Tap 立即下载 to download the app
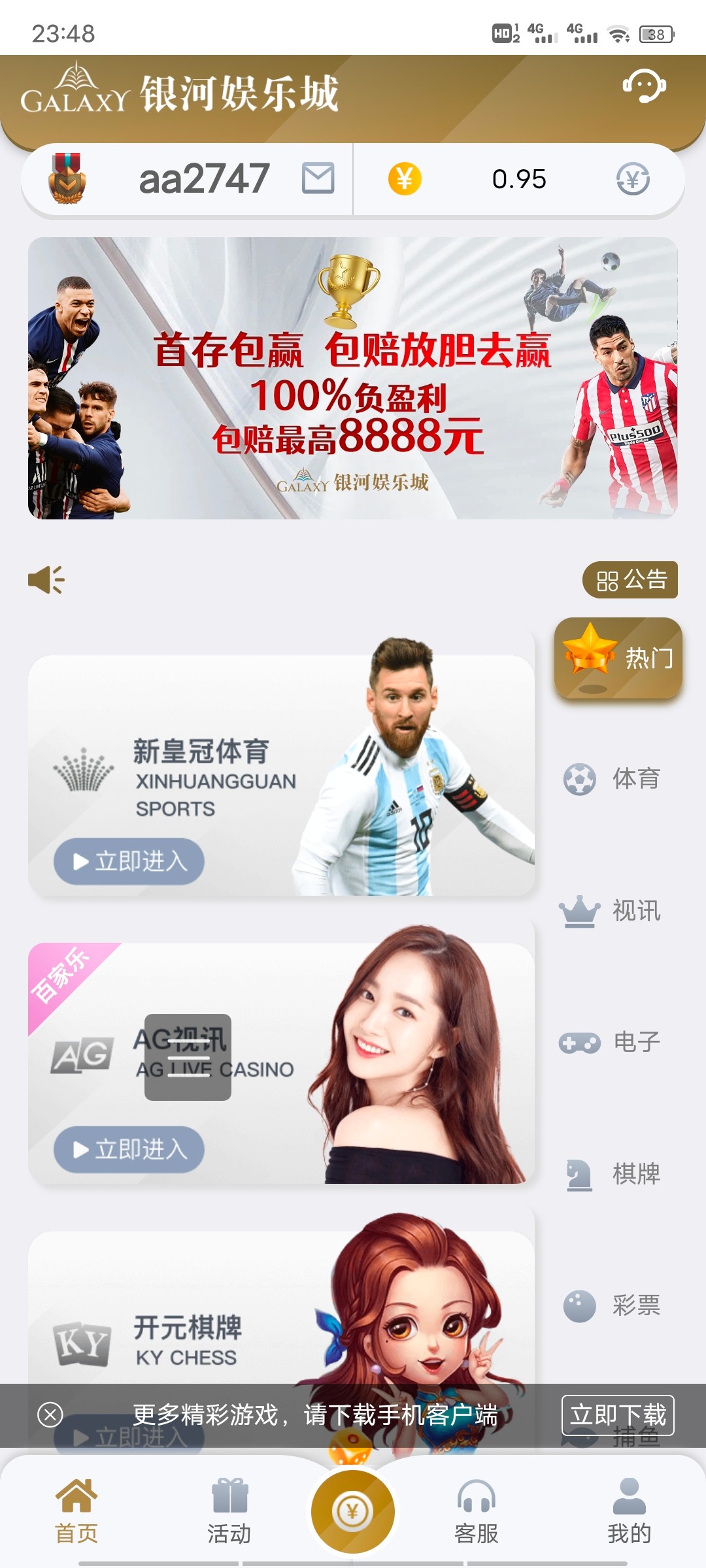This screenshot has width=706, height=1568. (x=618, y=1415)
